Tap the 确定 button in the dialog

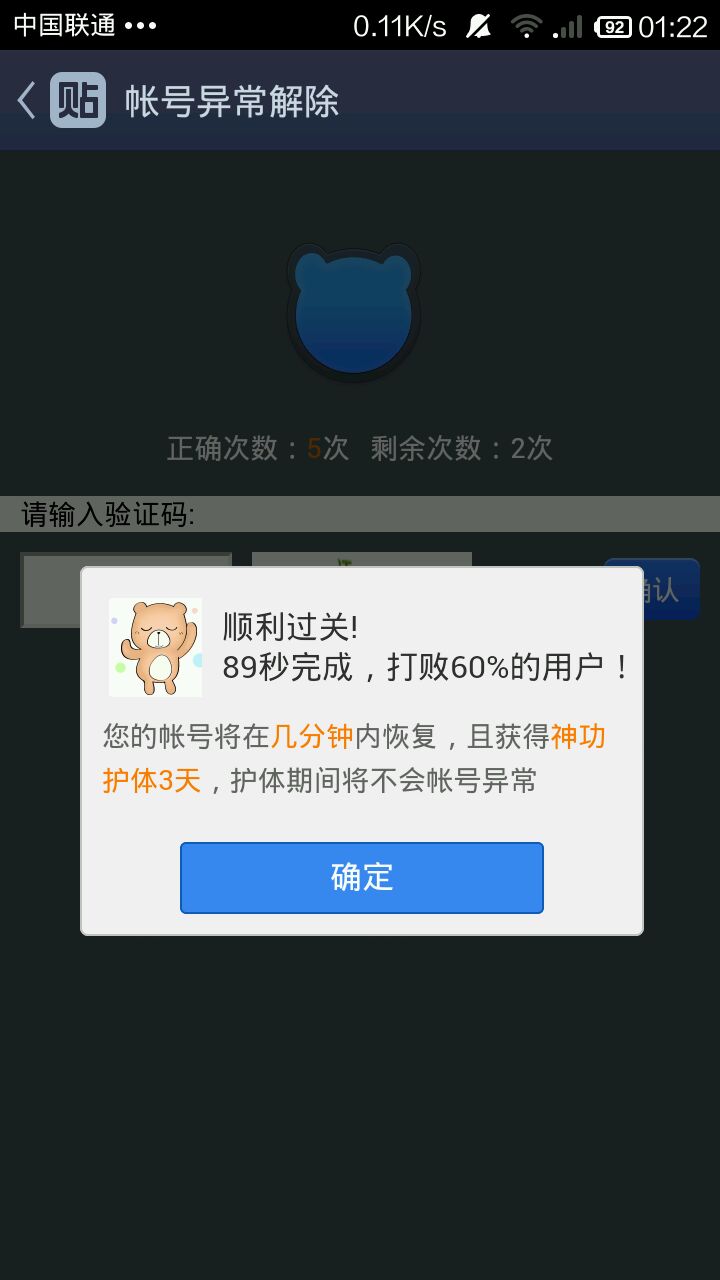tap(361, 877)
